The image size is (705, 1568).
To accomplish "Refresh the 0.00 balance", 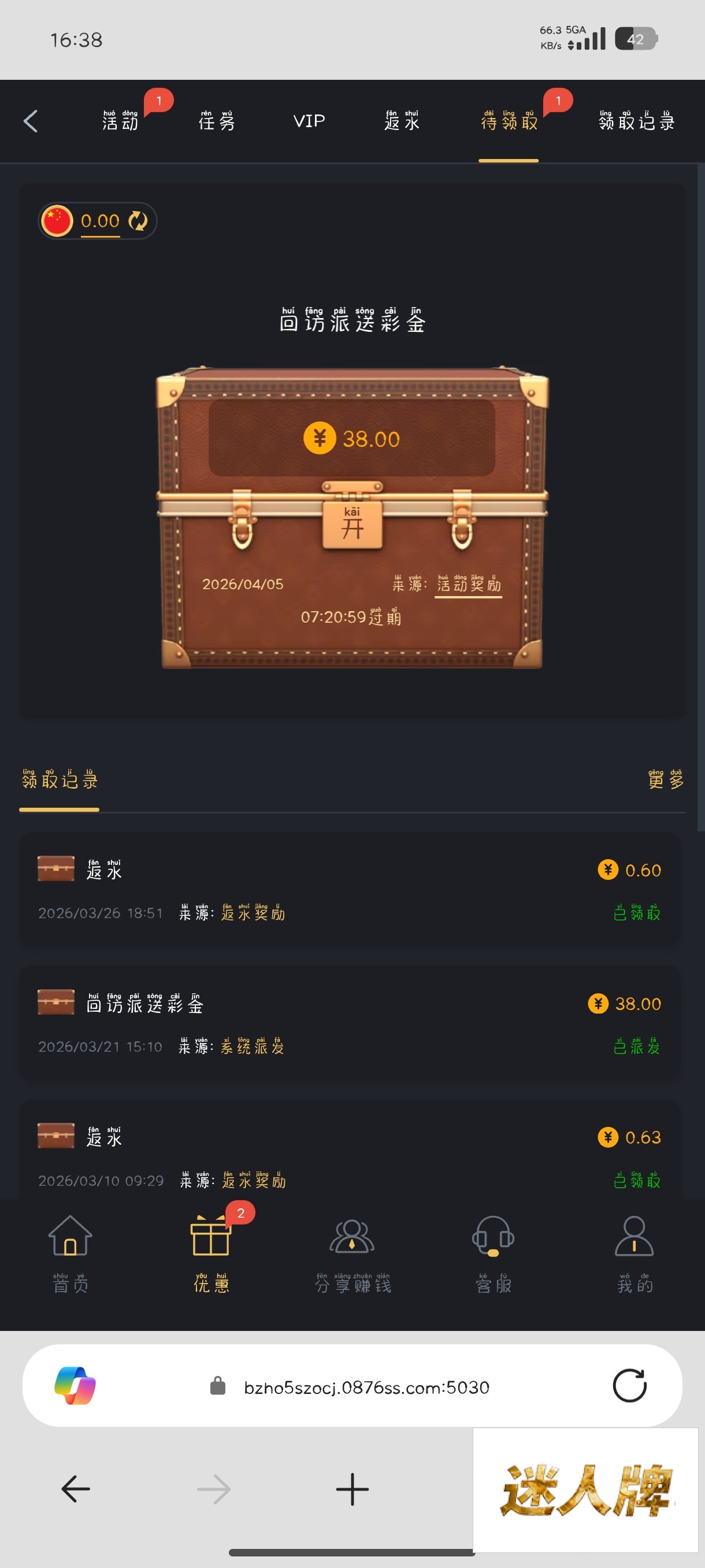I will [x=138, y=221].
